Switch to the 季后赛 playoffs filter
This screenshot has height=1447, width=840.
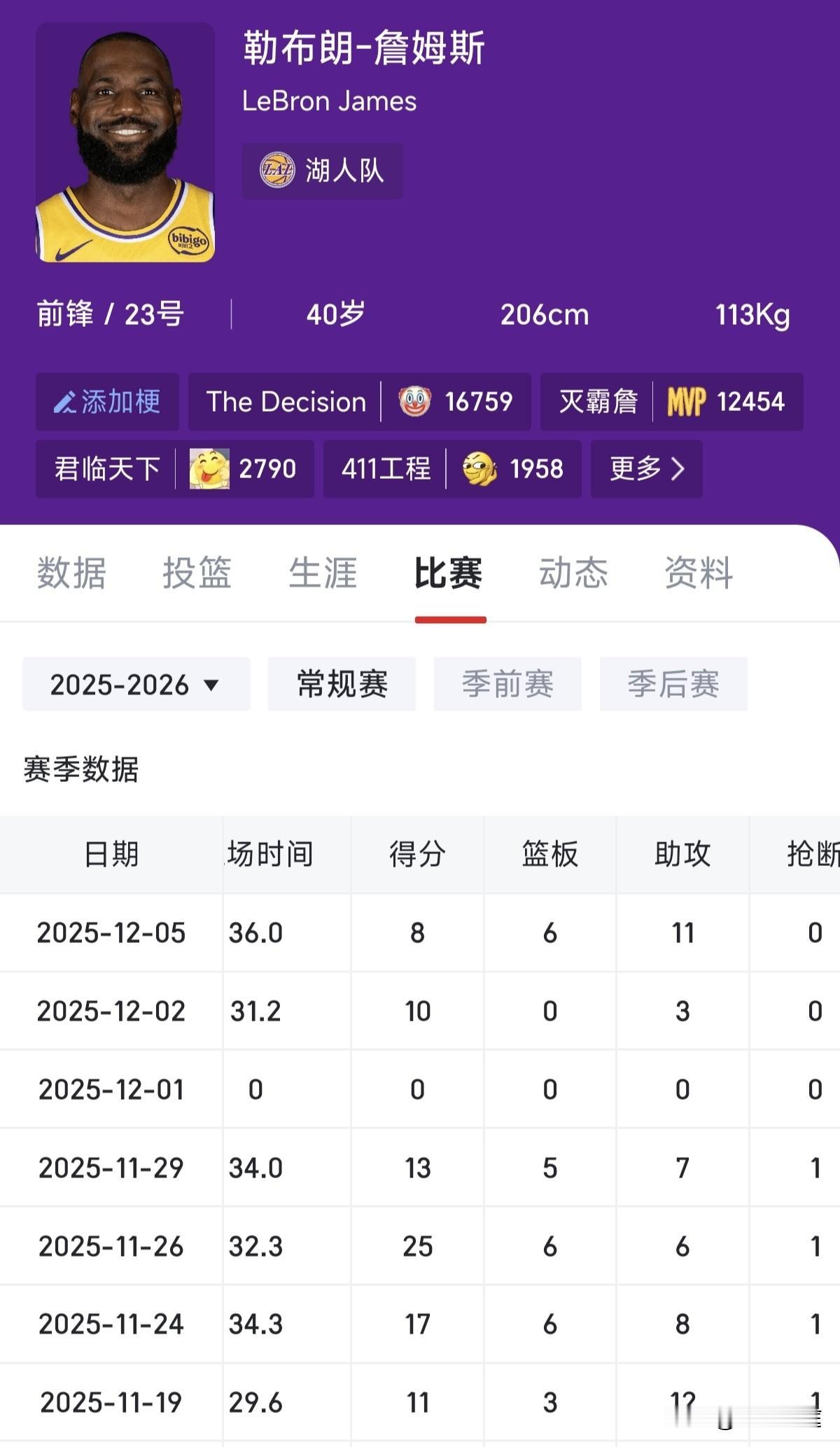point(674,684)
